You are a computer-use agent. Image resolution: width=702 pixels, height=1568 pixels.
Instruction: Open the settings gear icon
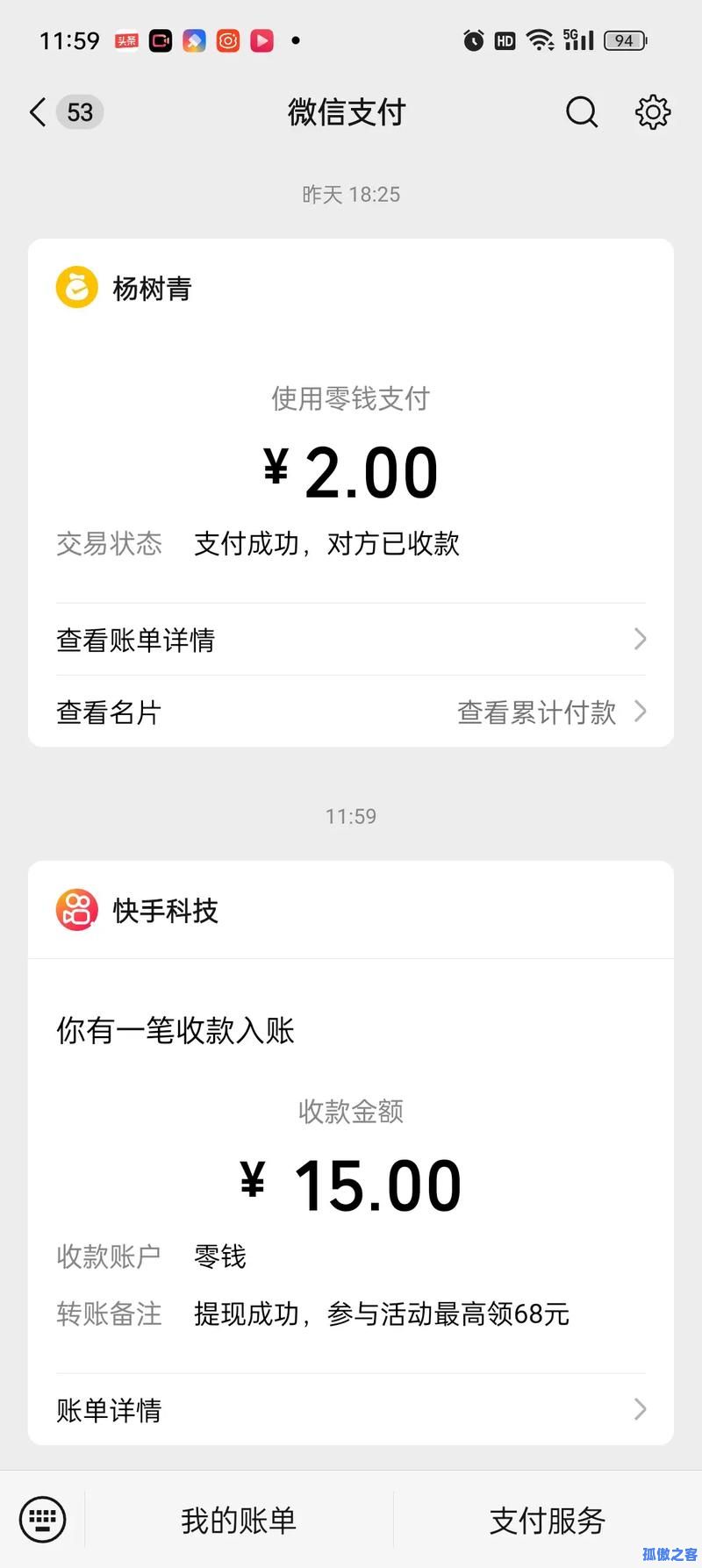click(653, 112)
